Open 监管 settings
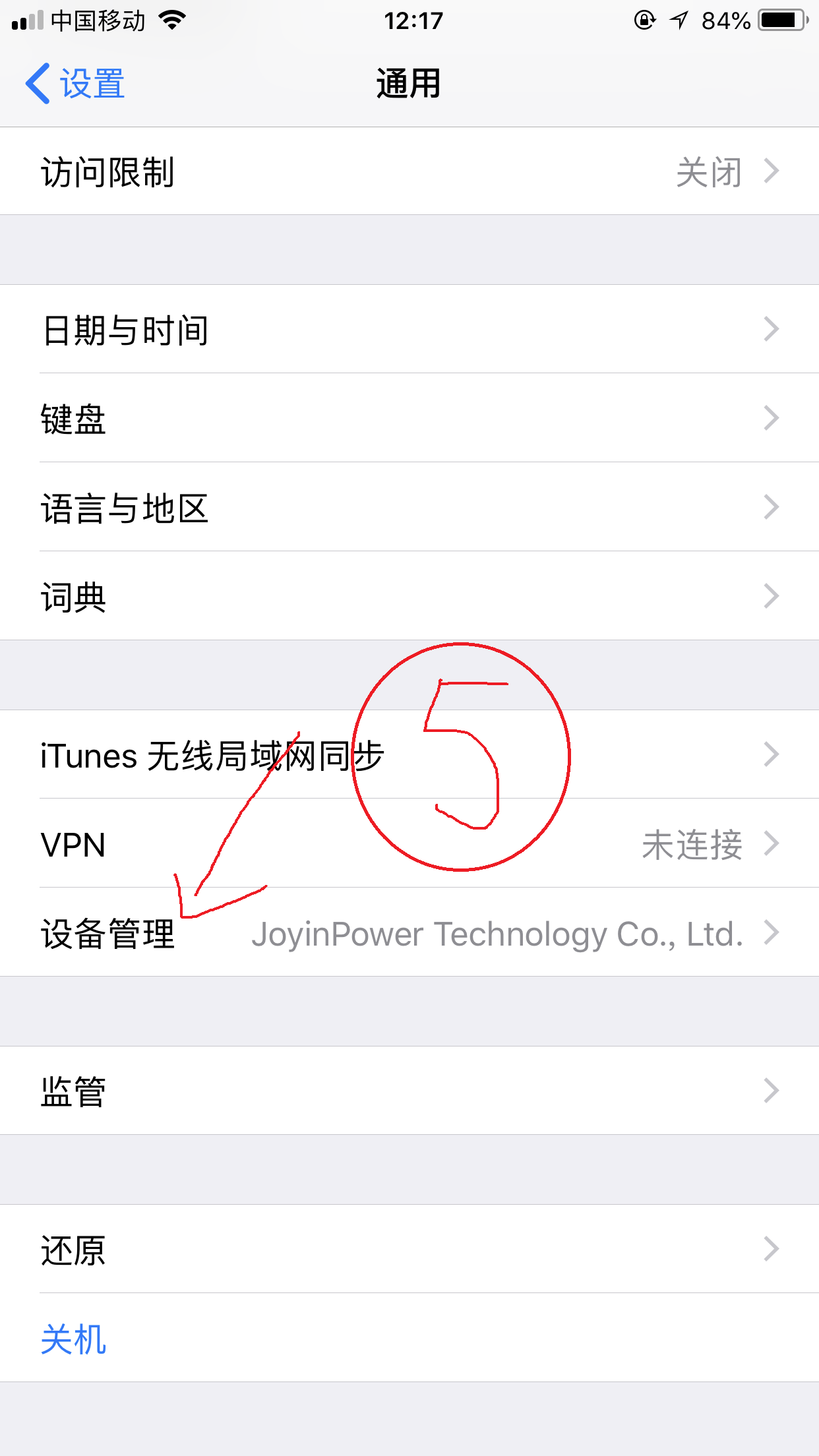The height and width of the screenshot is (1456, 819). click(409, 1091)
